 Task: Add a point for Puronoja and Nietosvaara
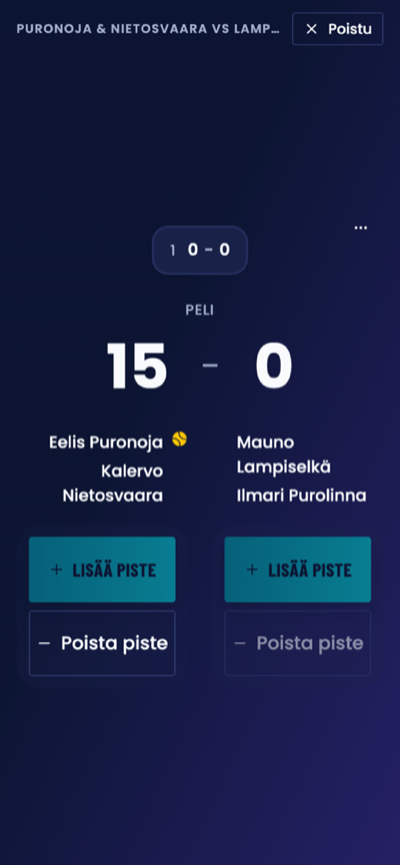pos(102,569)
